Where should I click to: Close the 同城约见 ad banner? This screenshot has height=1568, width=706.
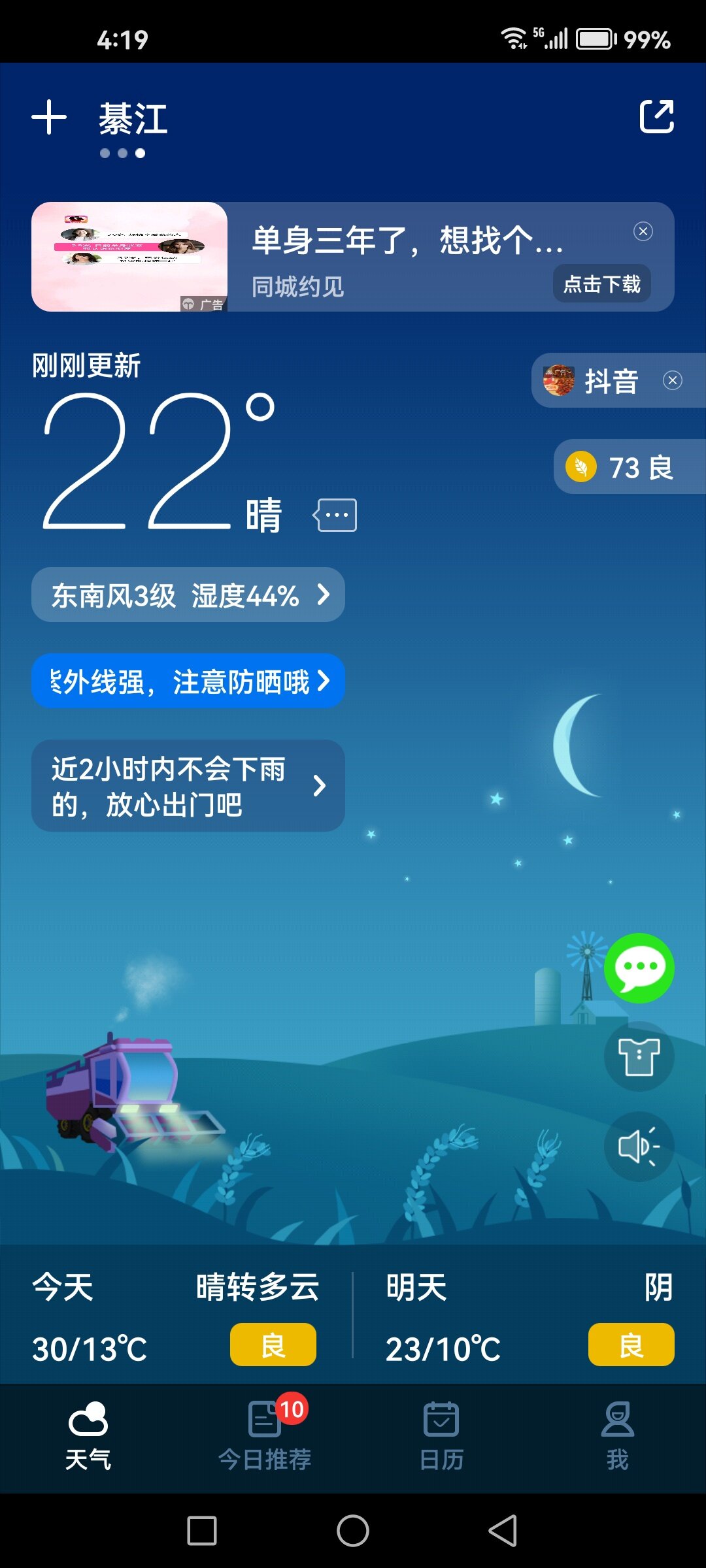(643, 231)
